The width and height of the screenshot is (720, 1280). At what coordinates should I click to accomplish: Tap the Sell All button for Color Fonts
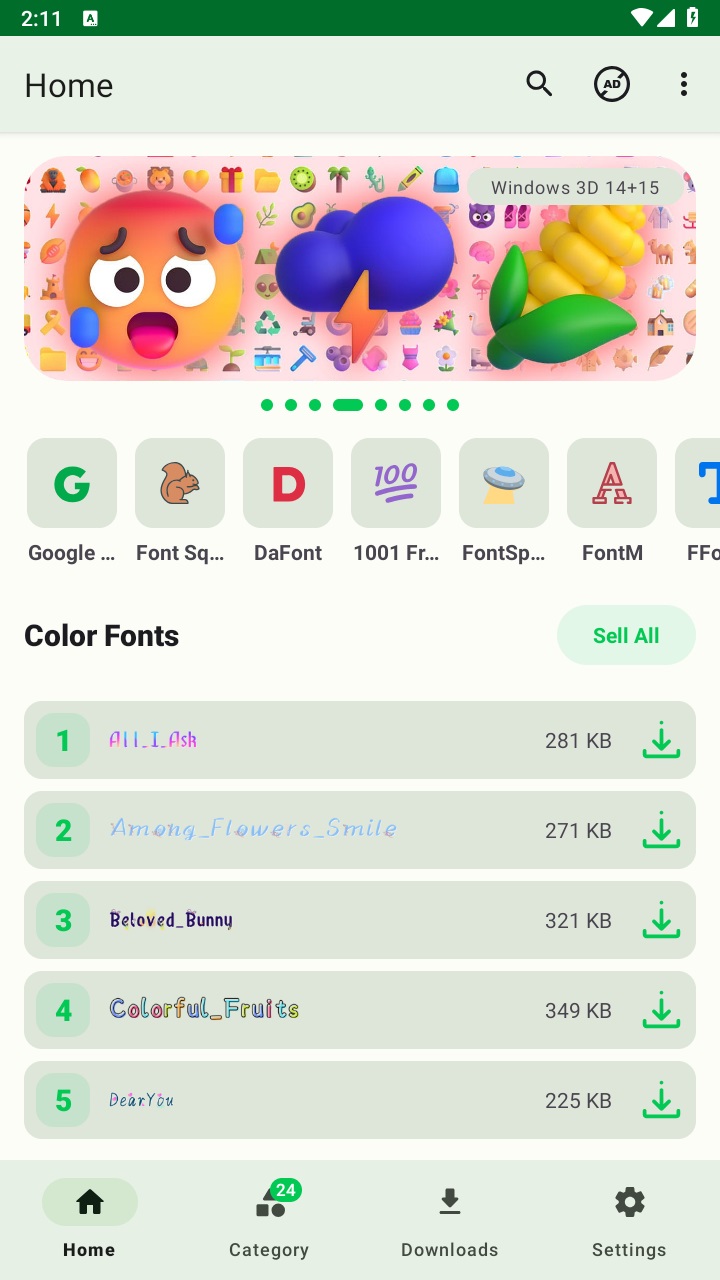[626, 635]
